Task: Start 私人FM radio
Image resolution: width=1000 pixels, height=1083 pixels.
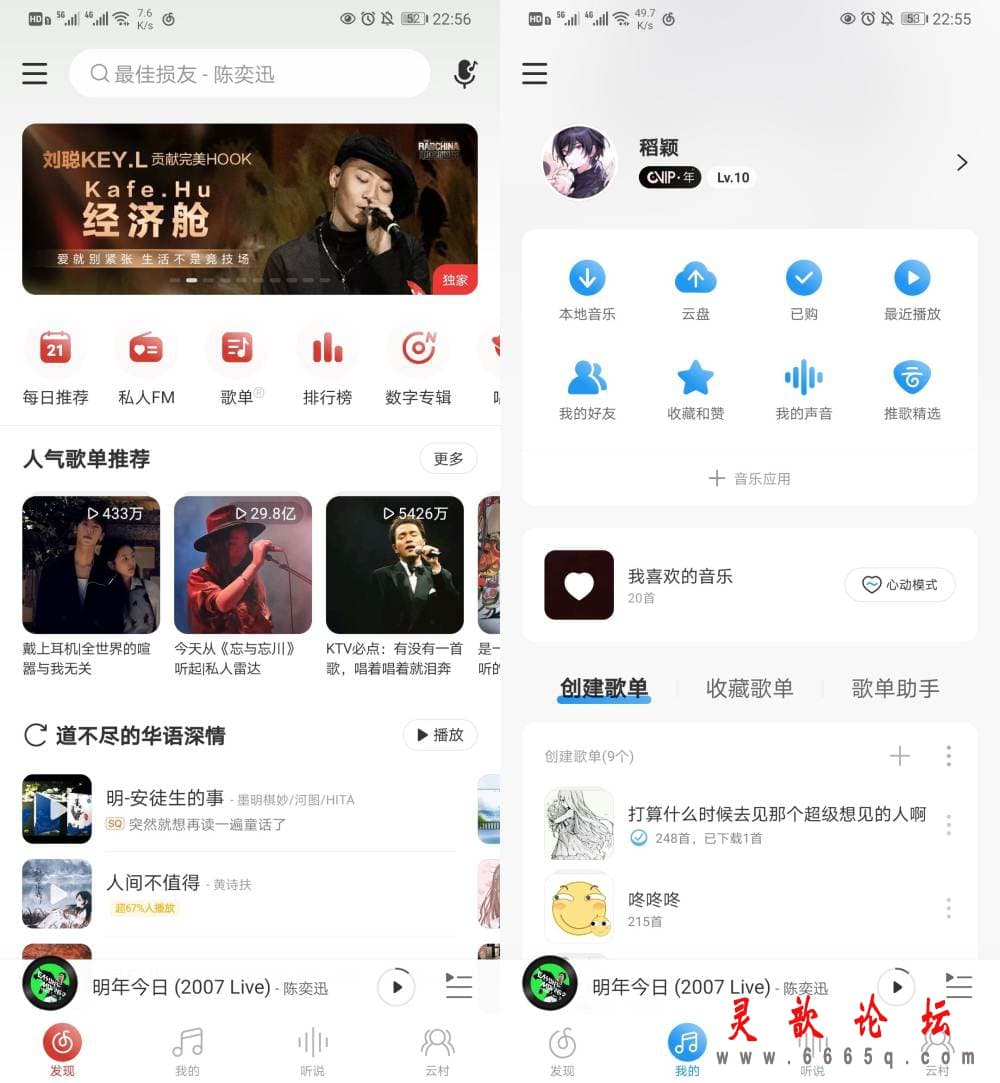Action: click(146, 349)
